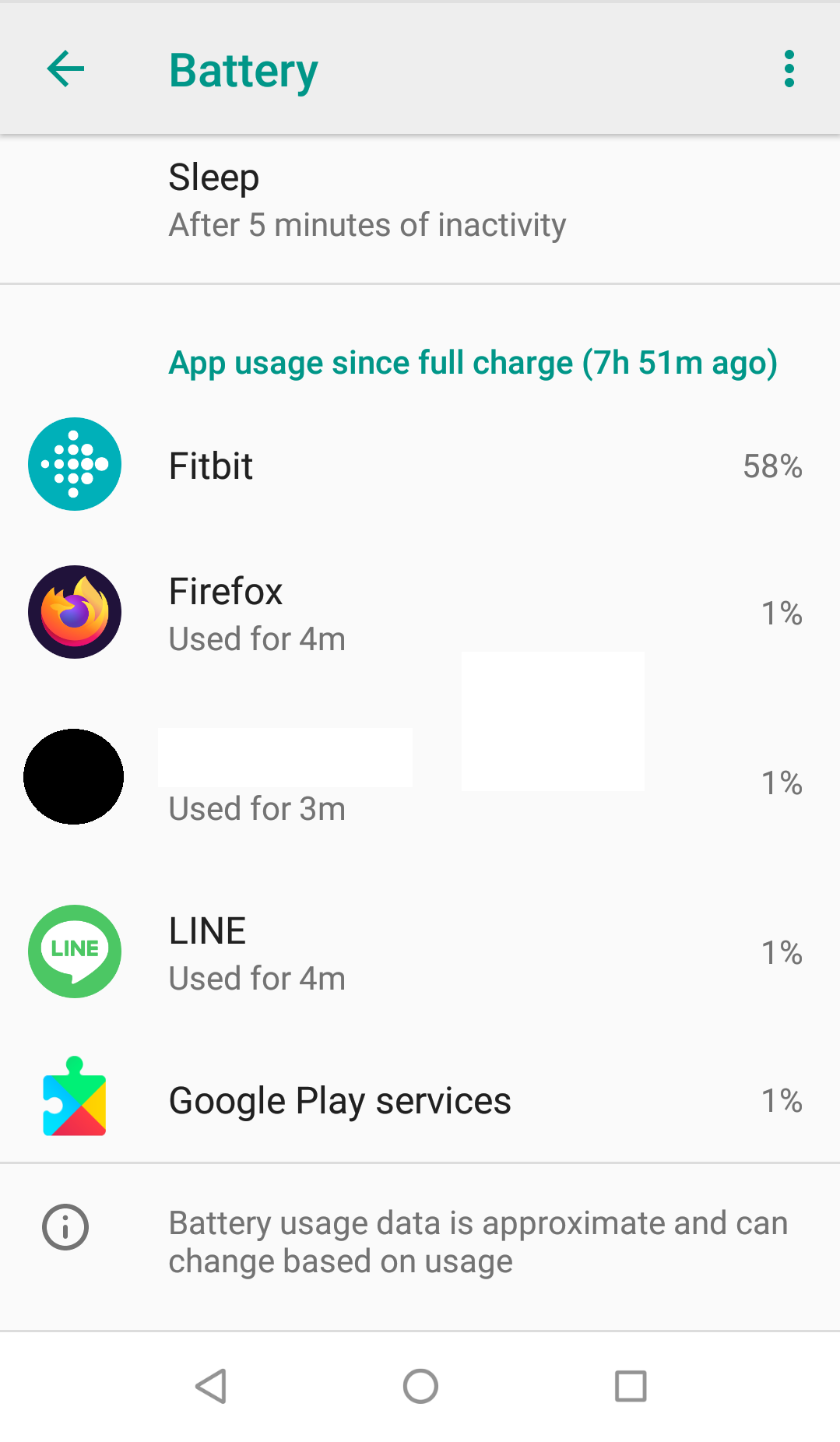
Task: Open the Fitbit battery details via its icon
Action: pyautogui.click(x=74, y=463)
